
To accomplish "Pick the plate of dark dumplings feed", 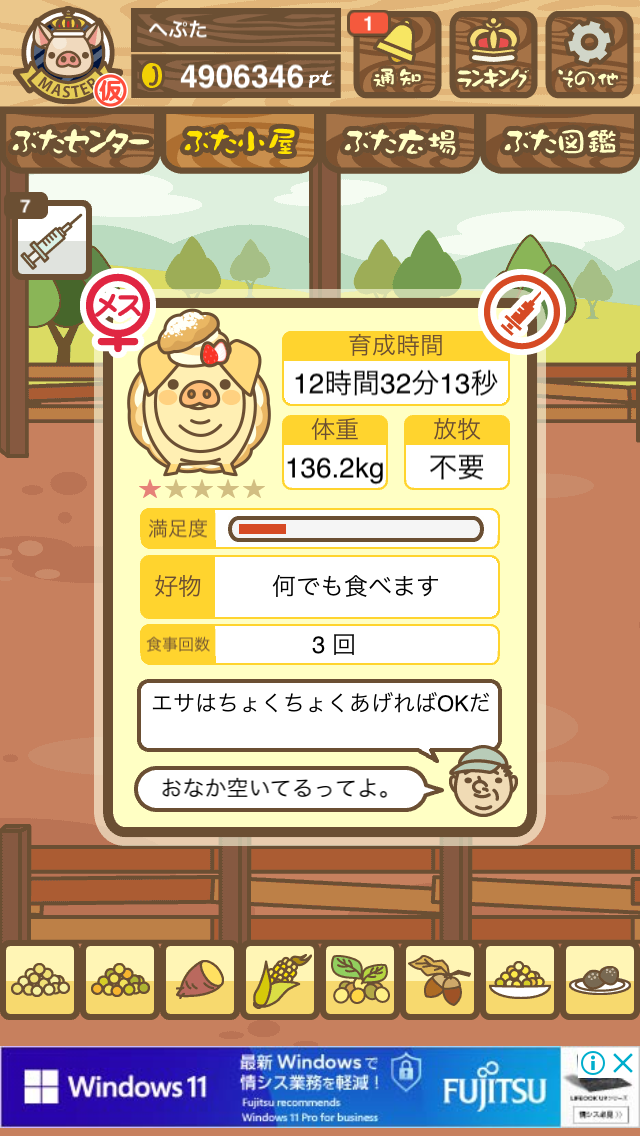I will [x=599, y=980].
